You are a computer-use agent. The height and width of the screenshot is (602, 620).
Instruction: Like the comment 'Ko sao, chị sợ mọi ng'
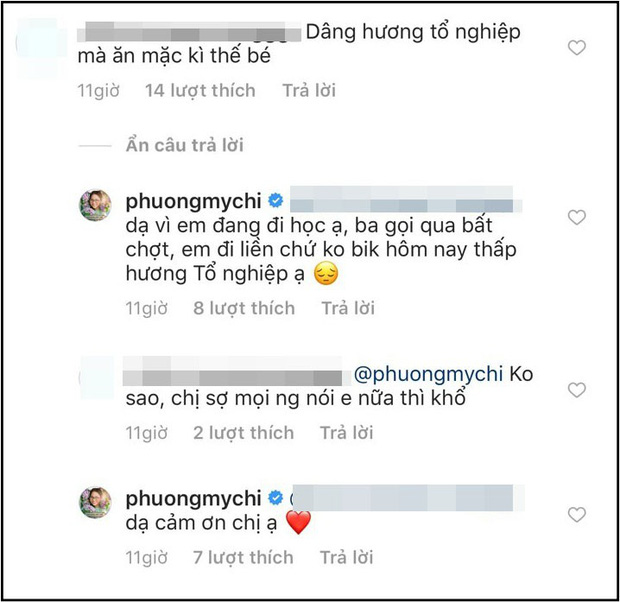[578, 389]
